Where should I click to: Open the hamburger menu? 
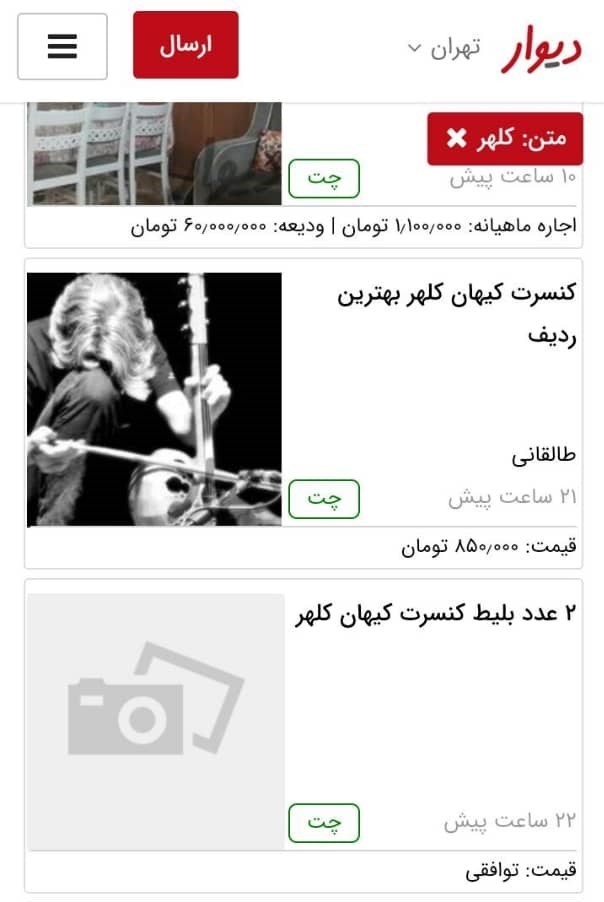62,46
